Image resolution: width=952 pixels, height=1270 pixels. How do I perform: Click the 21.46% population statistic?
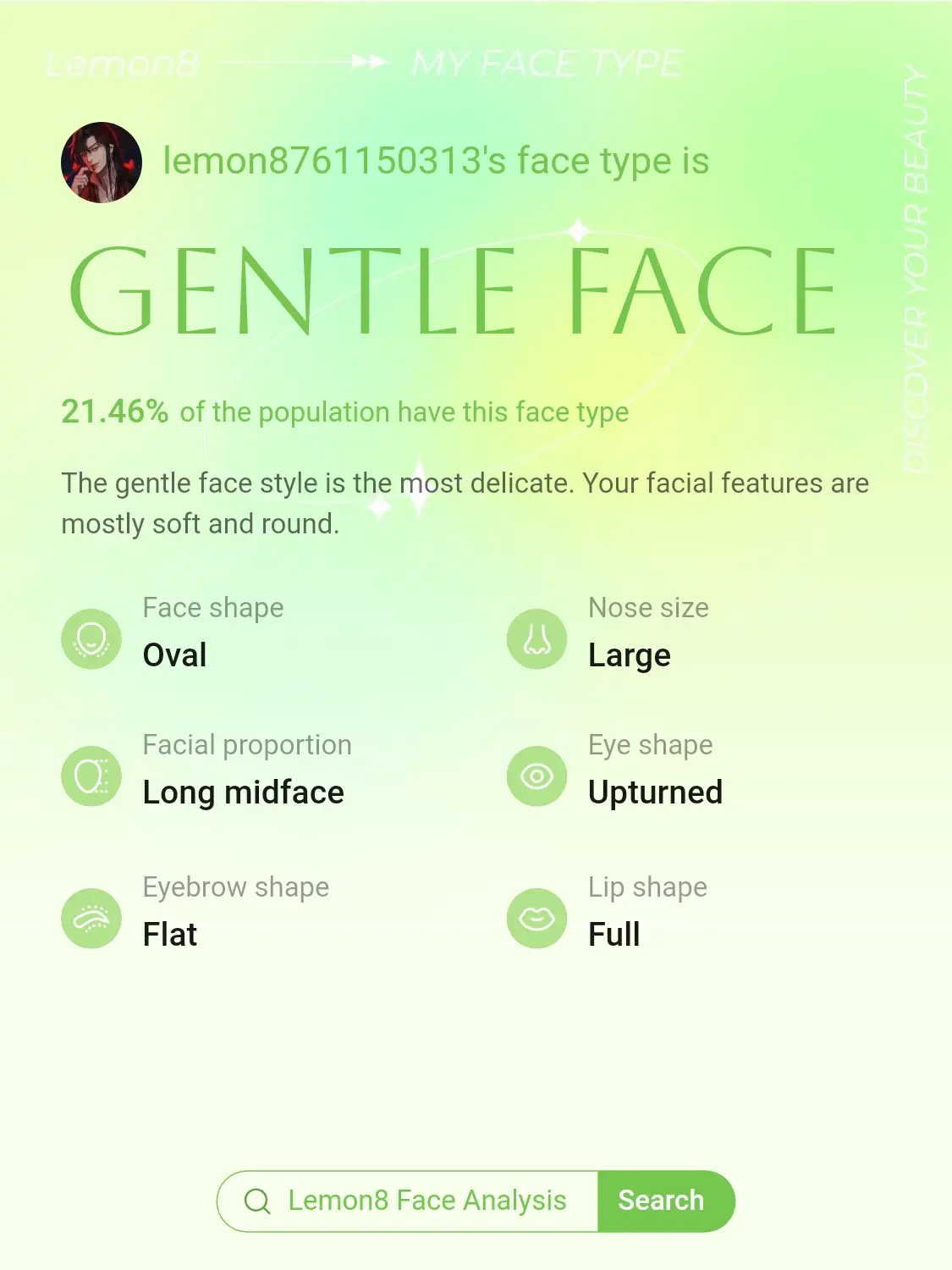pyautogui.click(x=115, y=411)
